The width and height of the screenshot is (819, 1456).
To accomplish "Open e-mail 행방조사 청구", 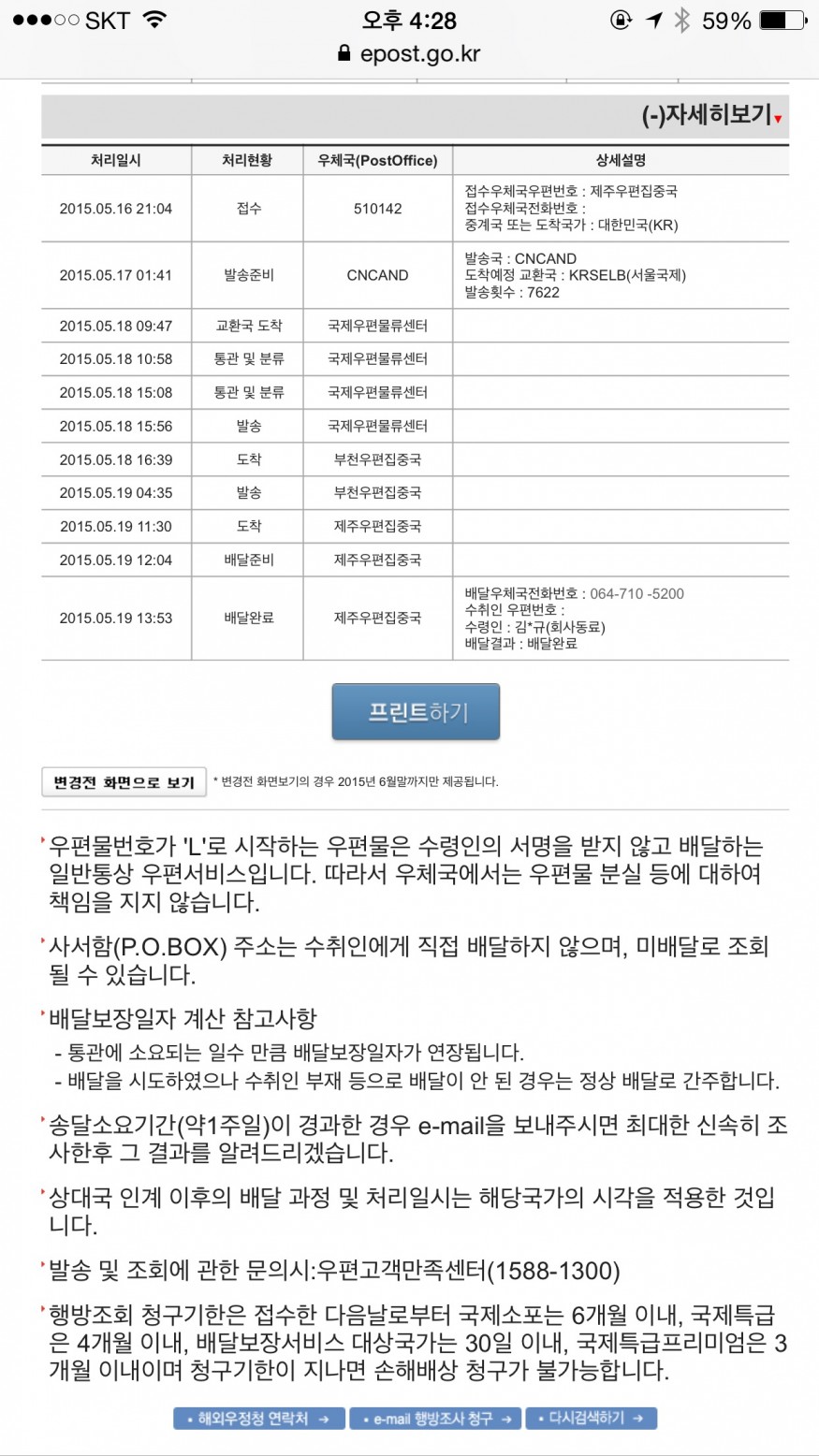I will (435, 1419).
